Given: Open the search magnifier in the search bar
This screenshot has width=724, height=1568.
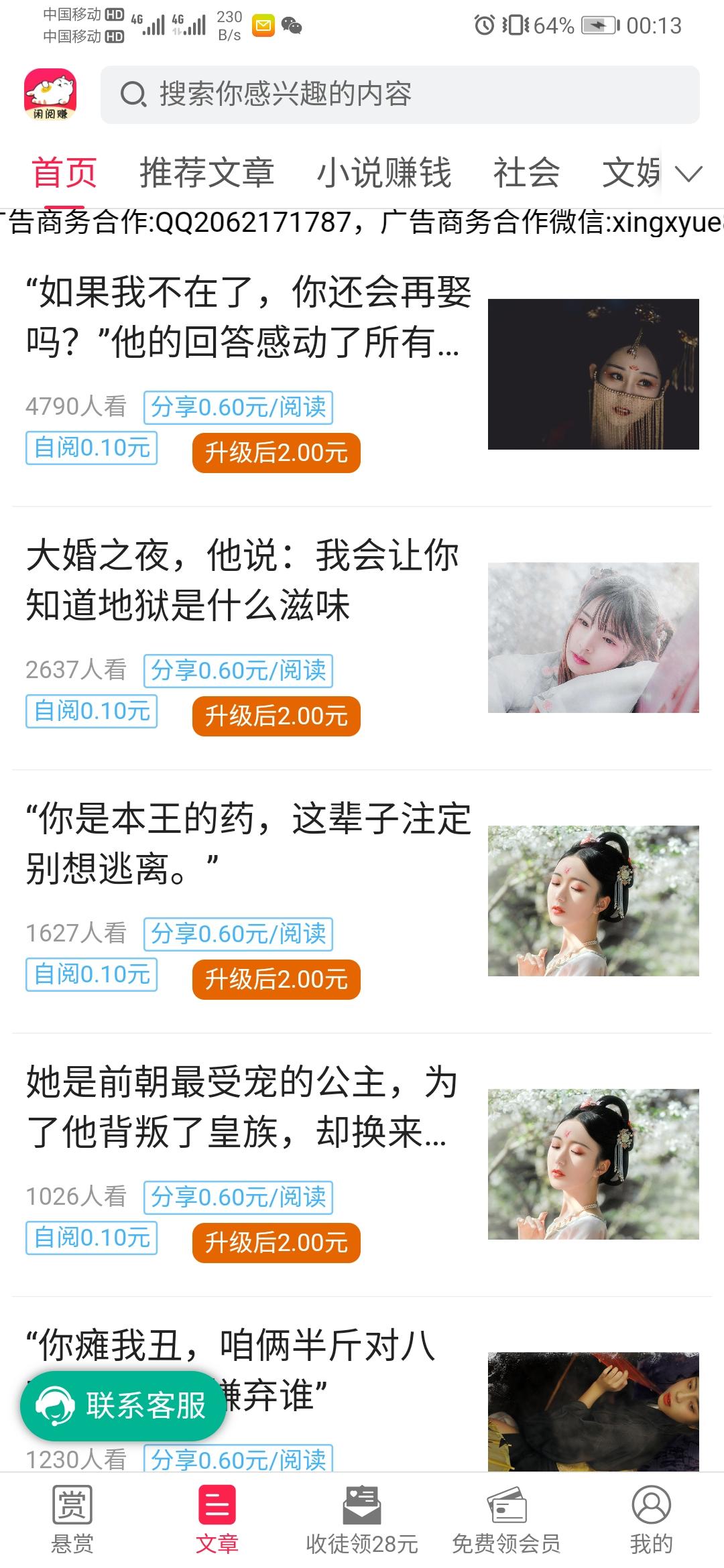Looking at the screenshot, I should click(134, 95).
